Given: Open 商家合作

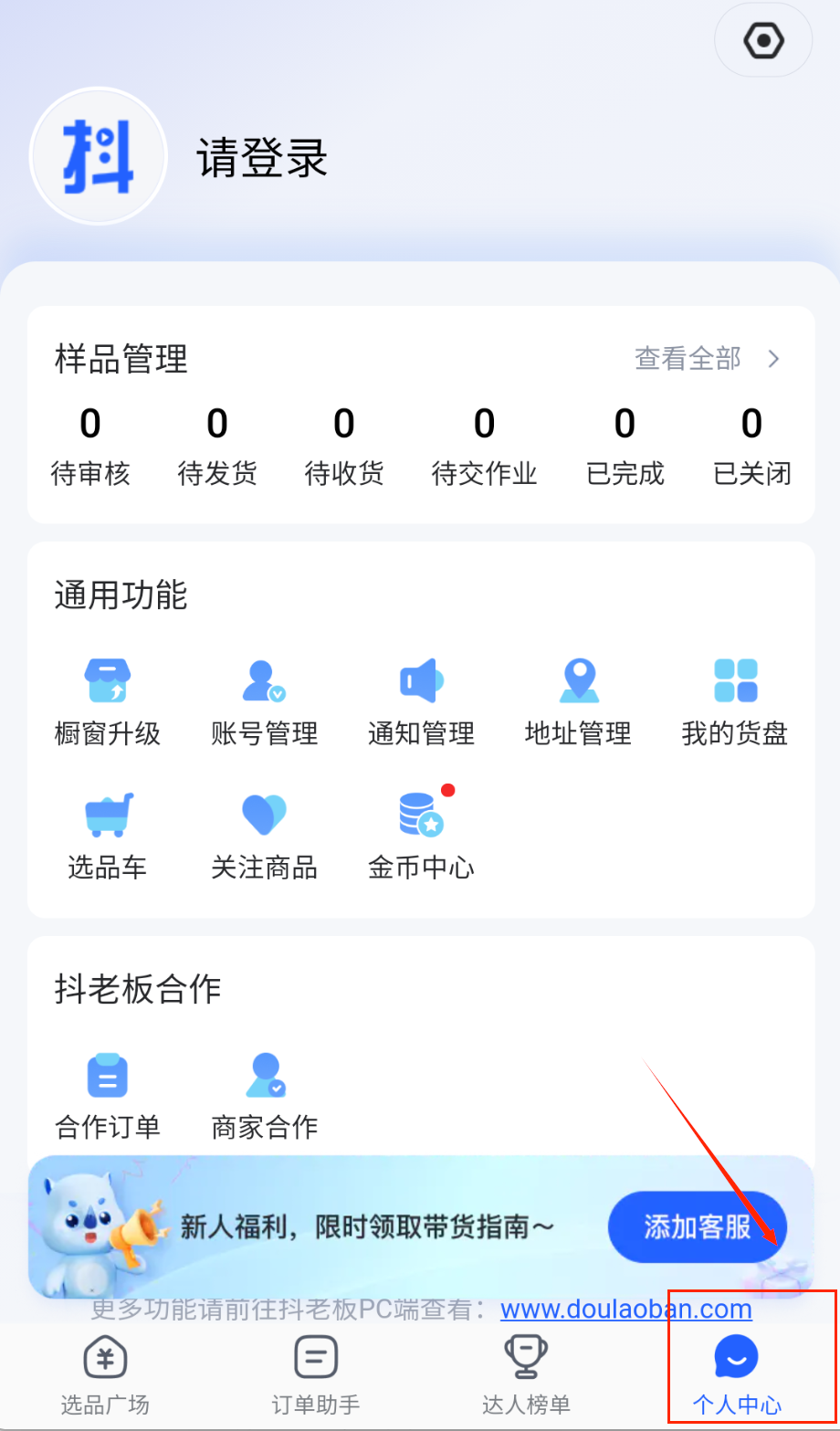Looking at the screenshot, I should click(265, 1096).
